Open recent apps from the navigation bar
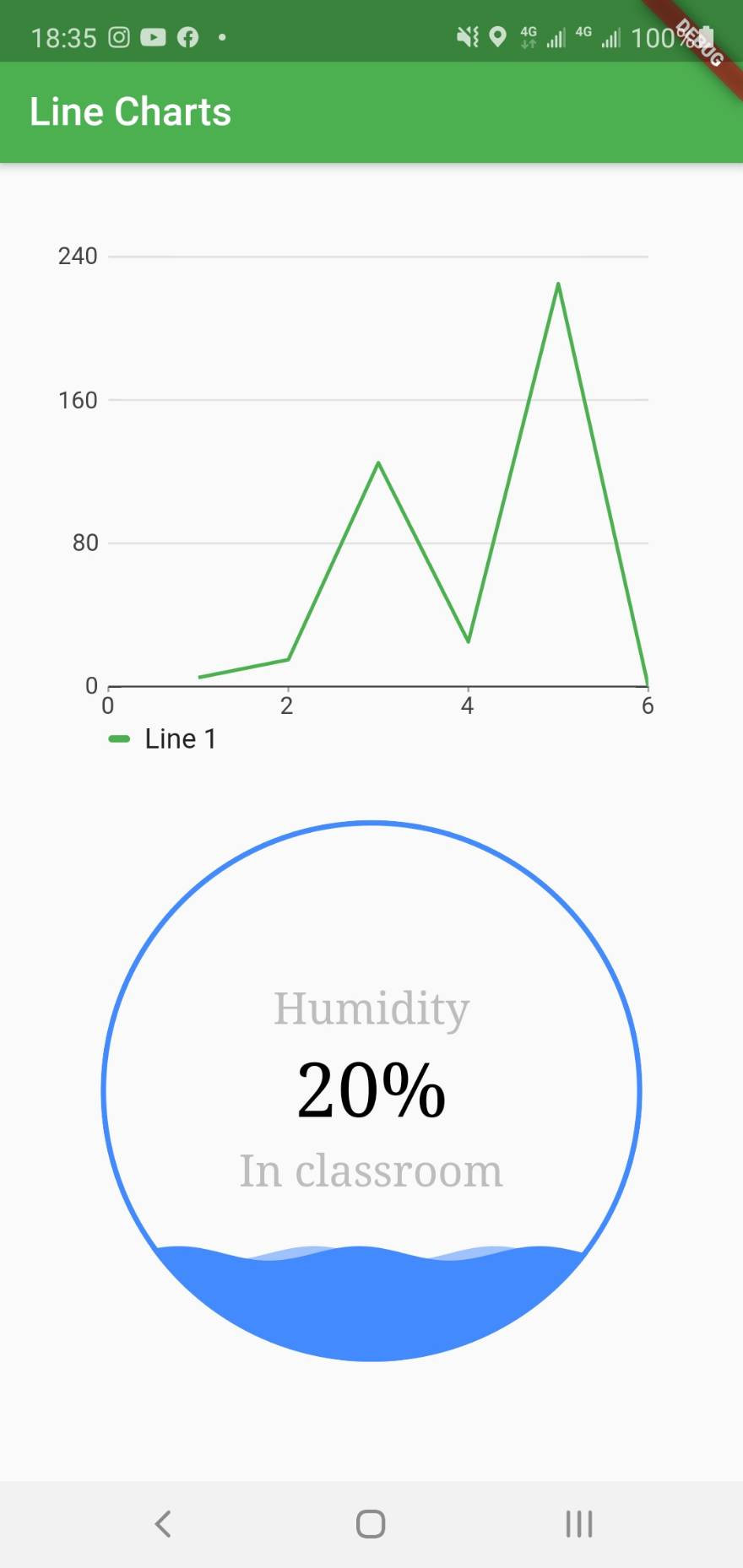Image resolution: width=743 pixels, height=1568 pixels. pyautogui.click(x=579, y=1523)
